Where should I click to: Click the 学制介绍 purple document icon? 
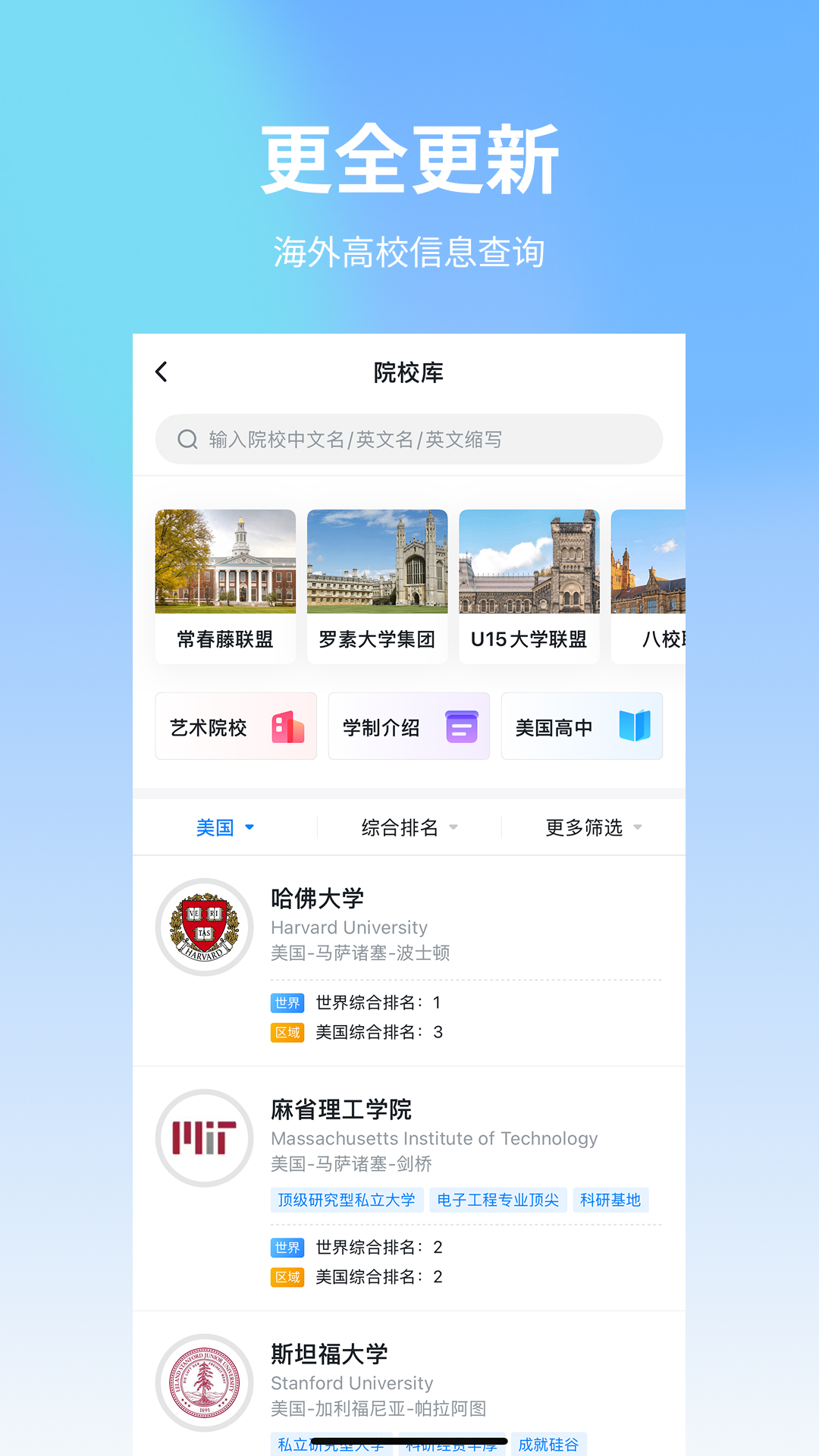point(461,726)
